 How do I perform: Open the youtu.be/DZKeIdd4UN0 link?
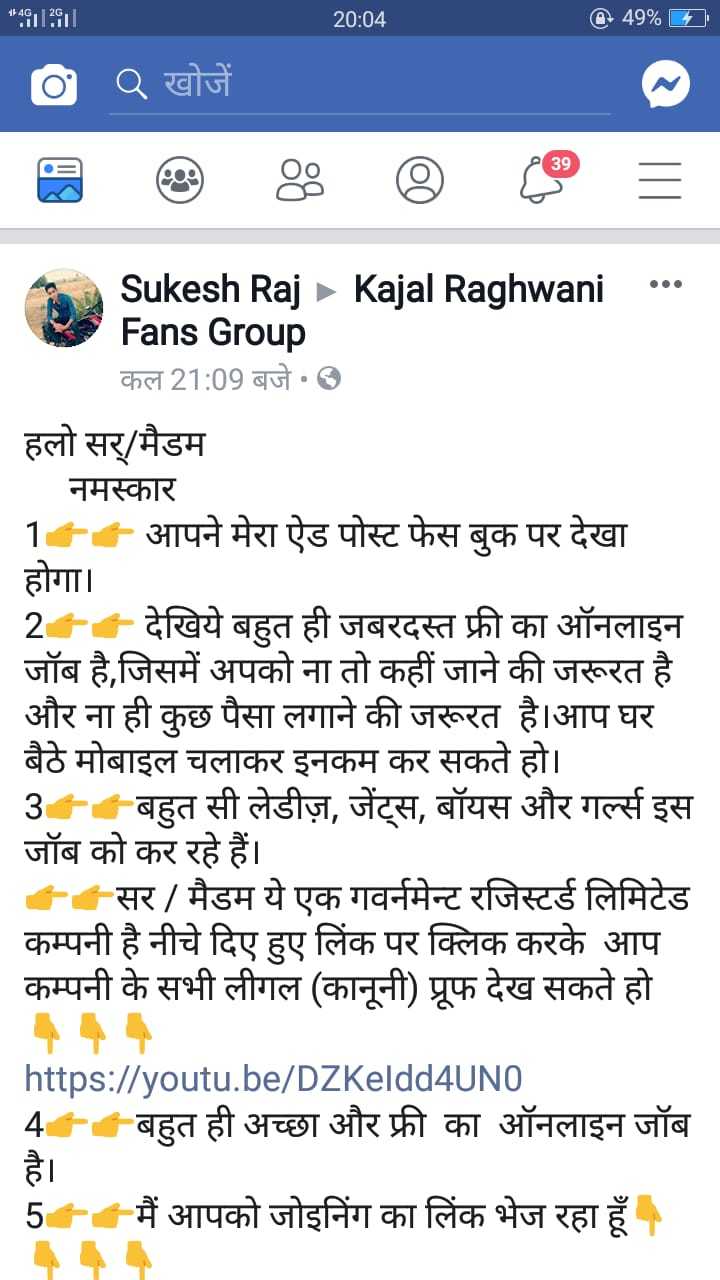coord(273,1078)
